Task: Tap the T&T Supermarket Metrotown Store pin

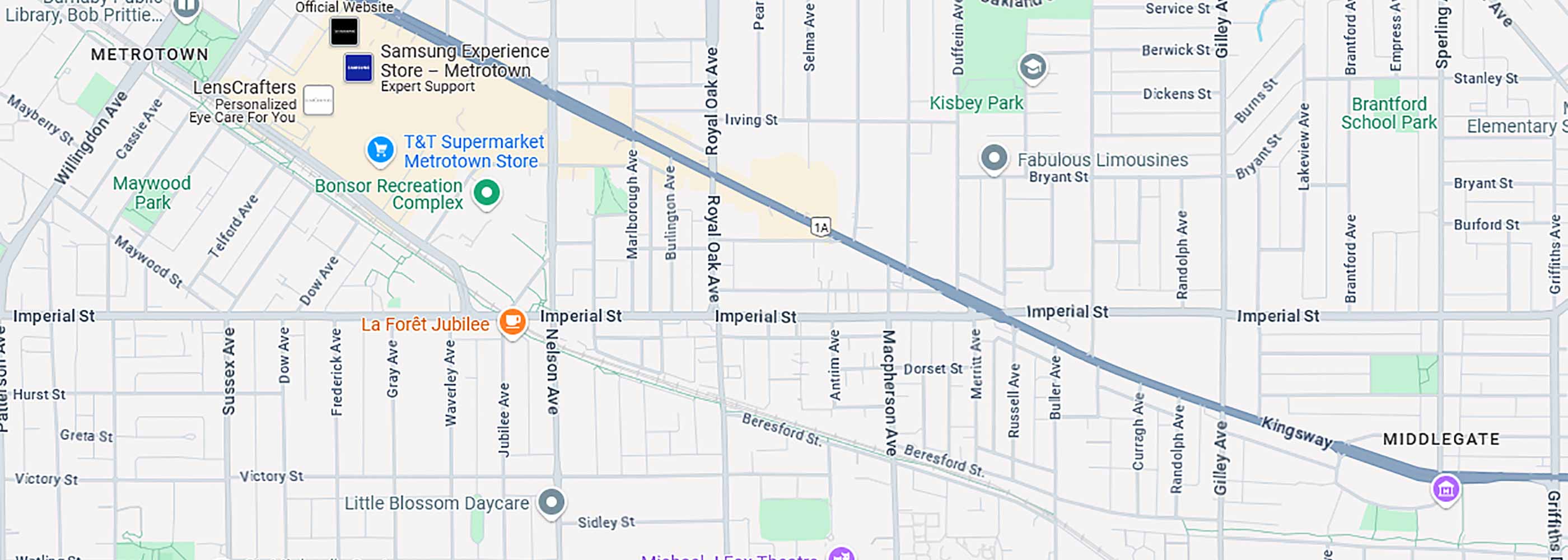Action: pyautogui.click(x=380, y=150)
